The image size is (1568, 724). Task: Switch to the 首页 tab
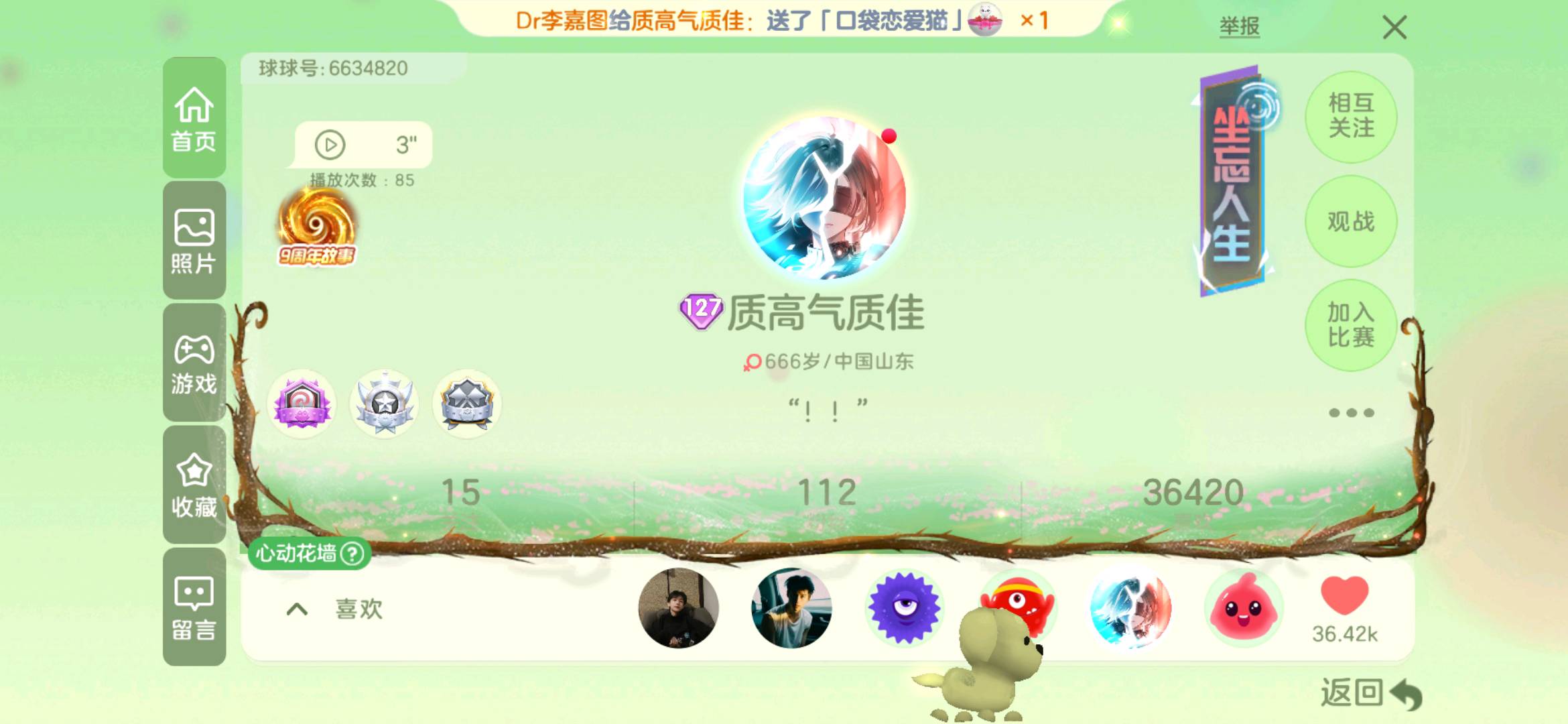click(194, 119)
